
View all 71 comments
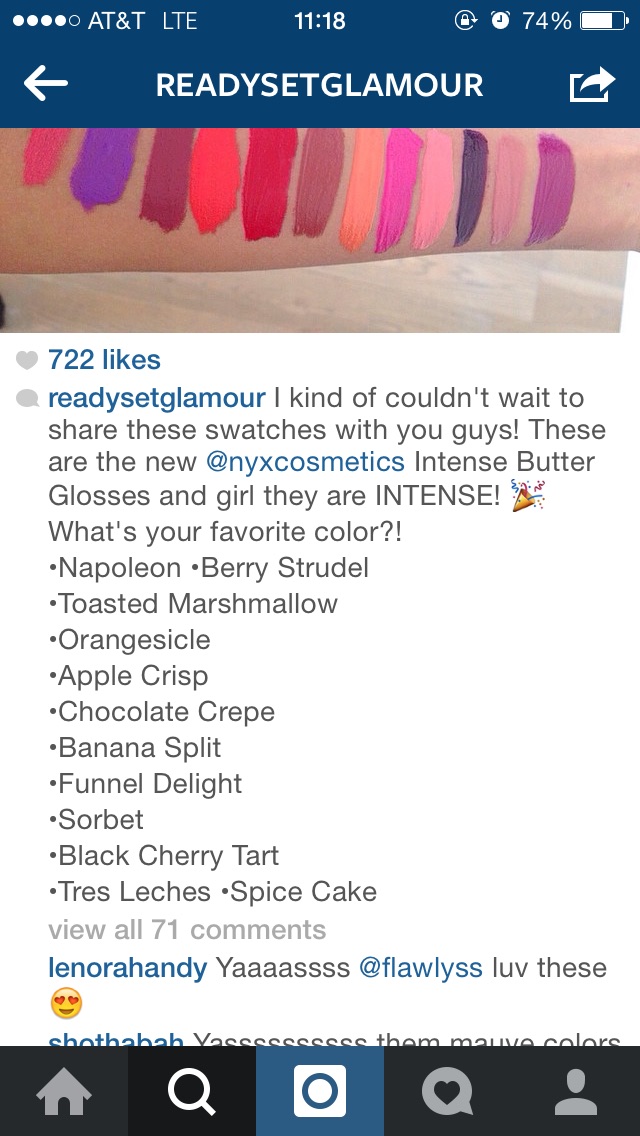click(x=187, y=930)
